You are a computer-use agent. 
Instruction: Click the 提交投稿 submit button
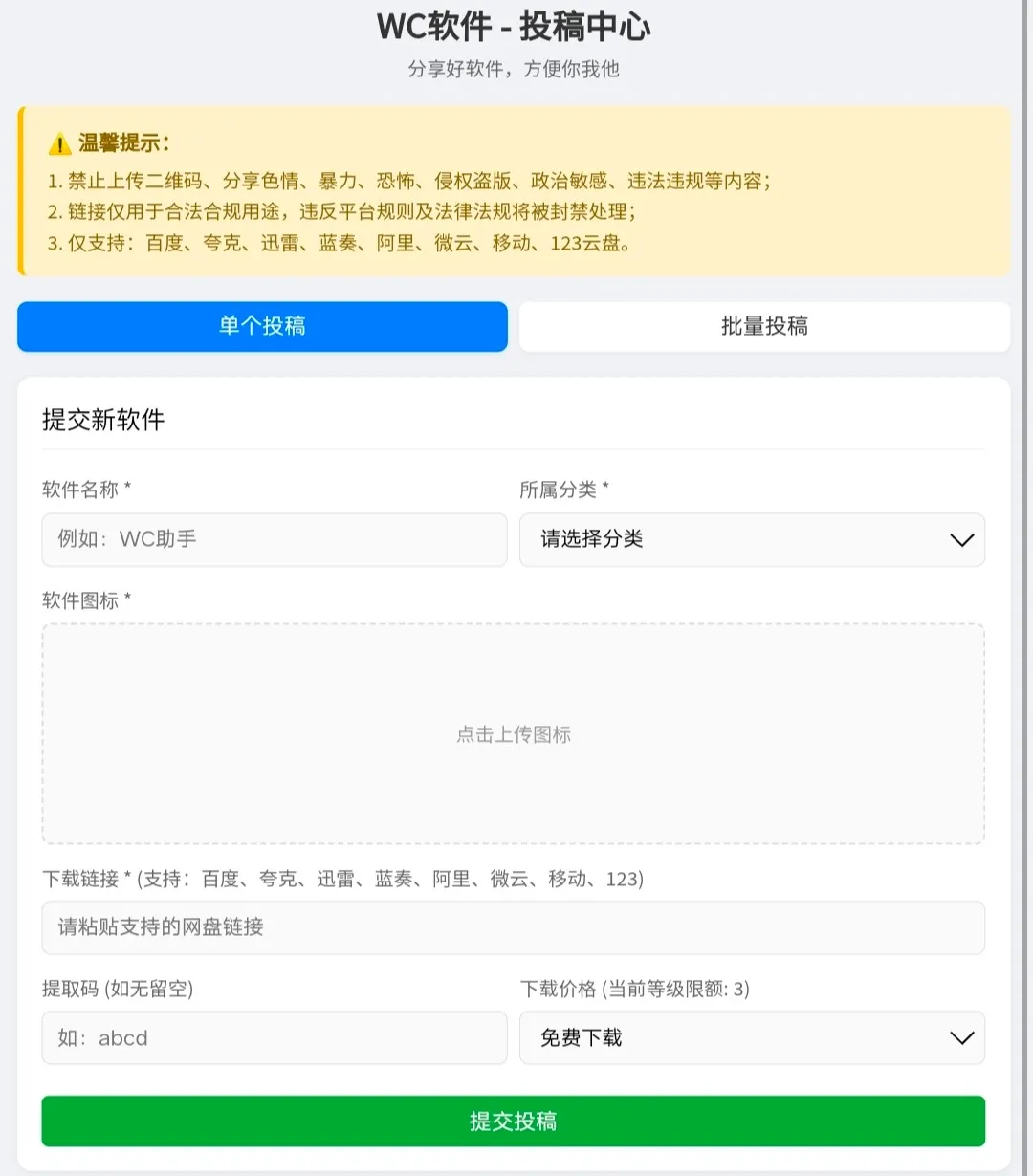(x=514, y=1121)
